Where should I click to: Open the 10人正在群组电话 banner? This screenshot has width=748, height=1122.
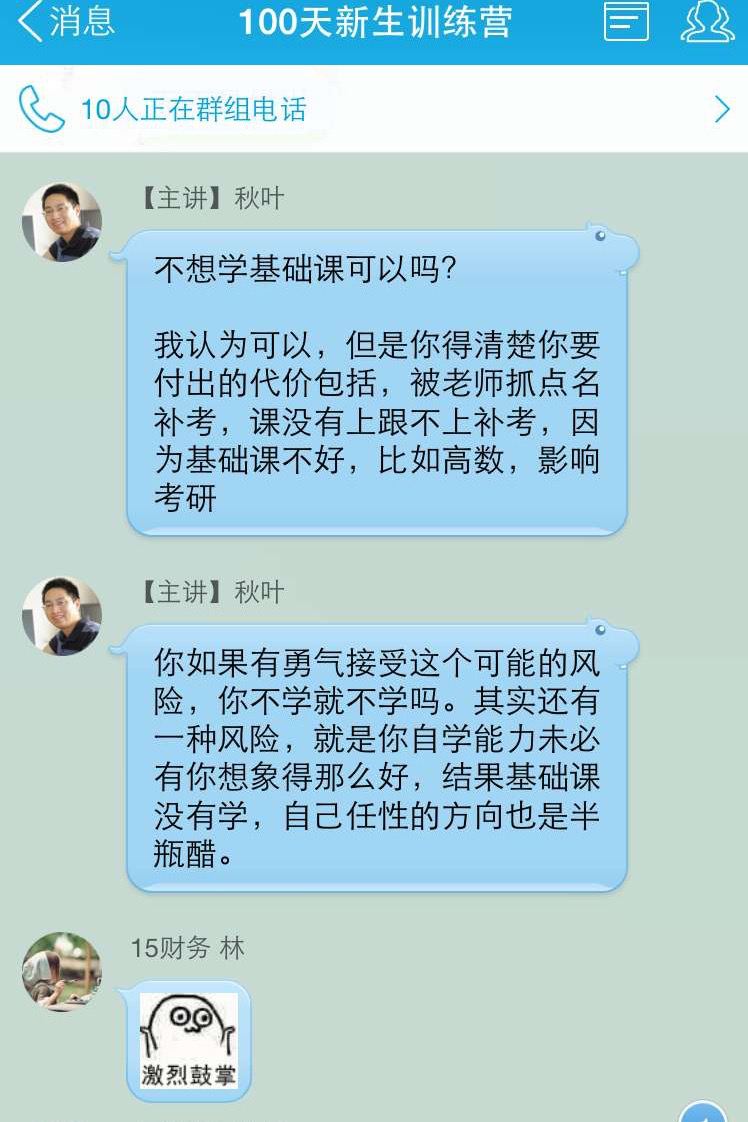tap(374, 109)
